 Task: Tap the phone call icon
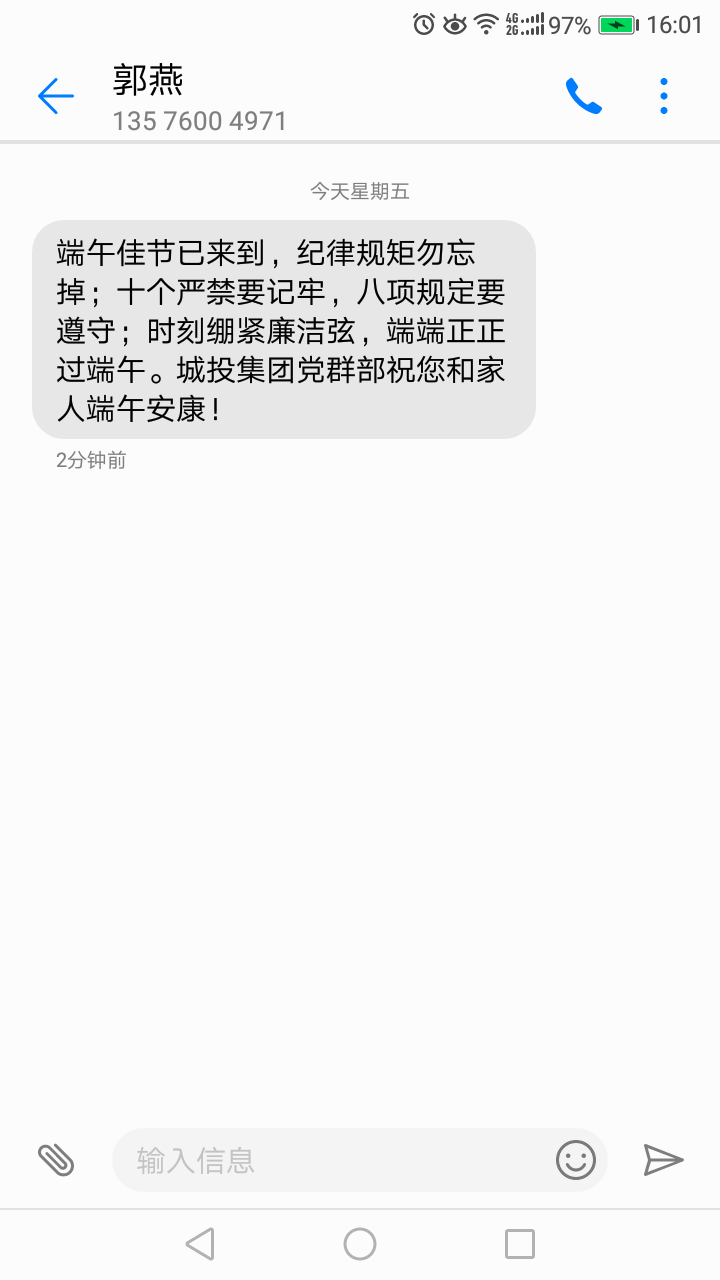[583, 95]
